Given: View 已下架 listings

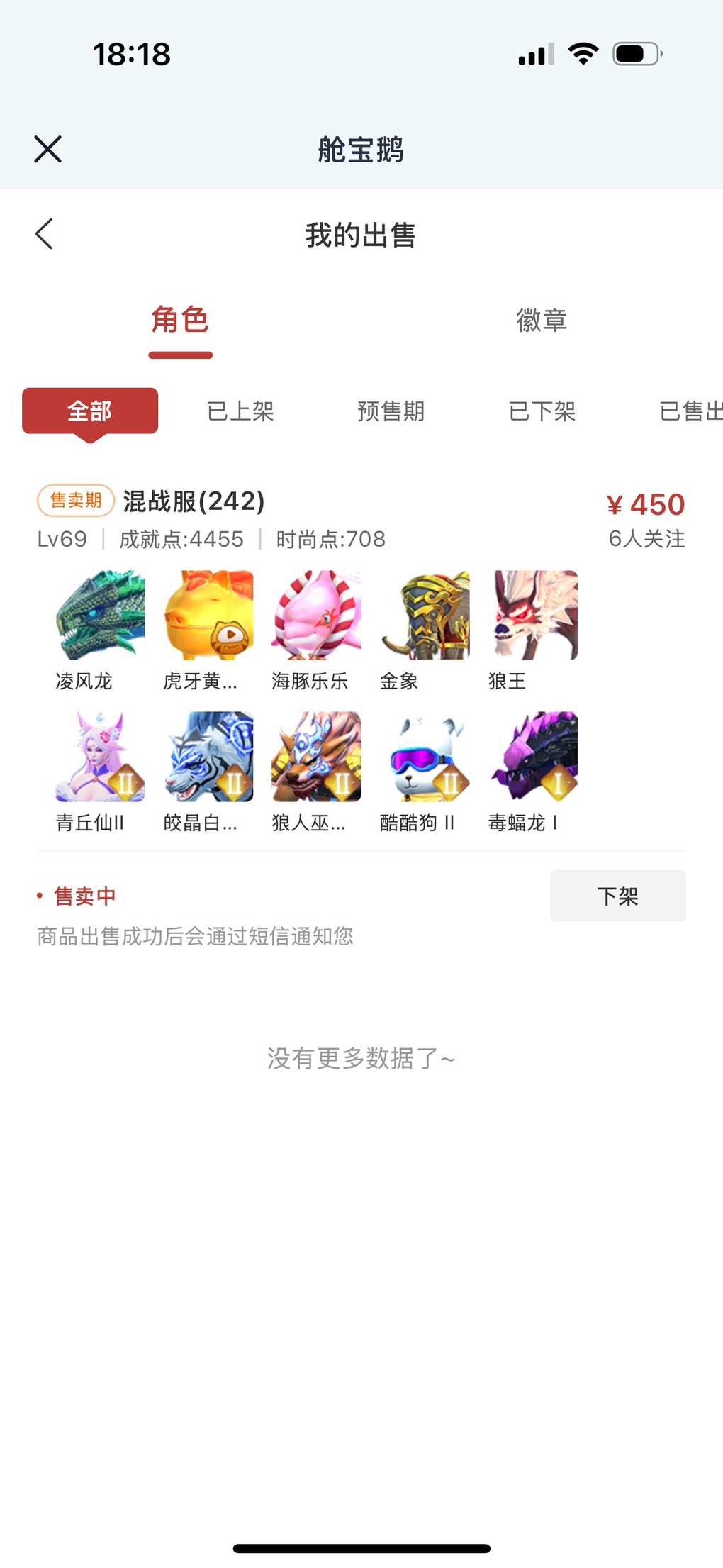Looking at the screenshot, I should (x=542, y=411).
